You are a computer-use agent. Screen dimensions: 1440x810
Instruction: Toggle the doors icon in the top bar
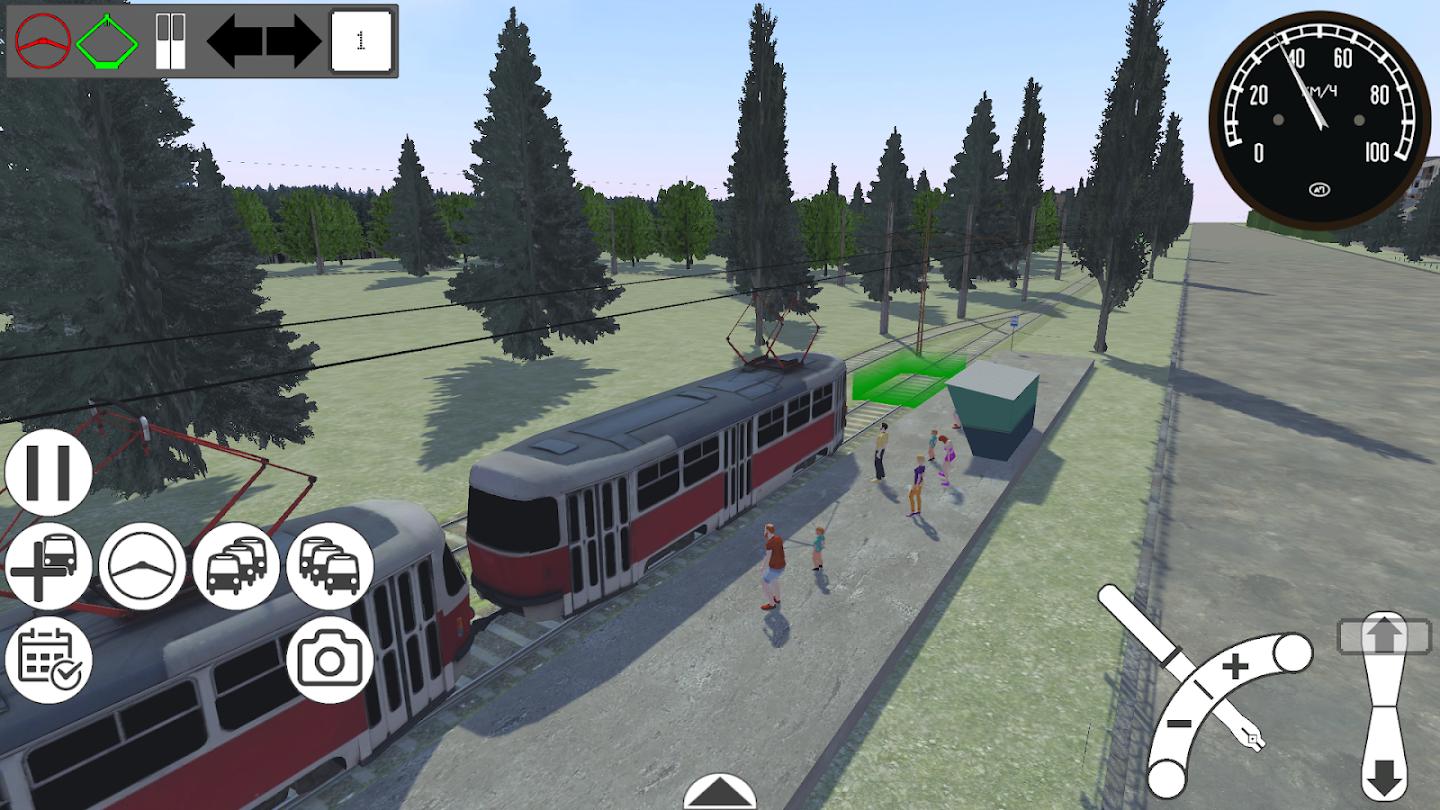tap(170, 41)
